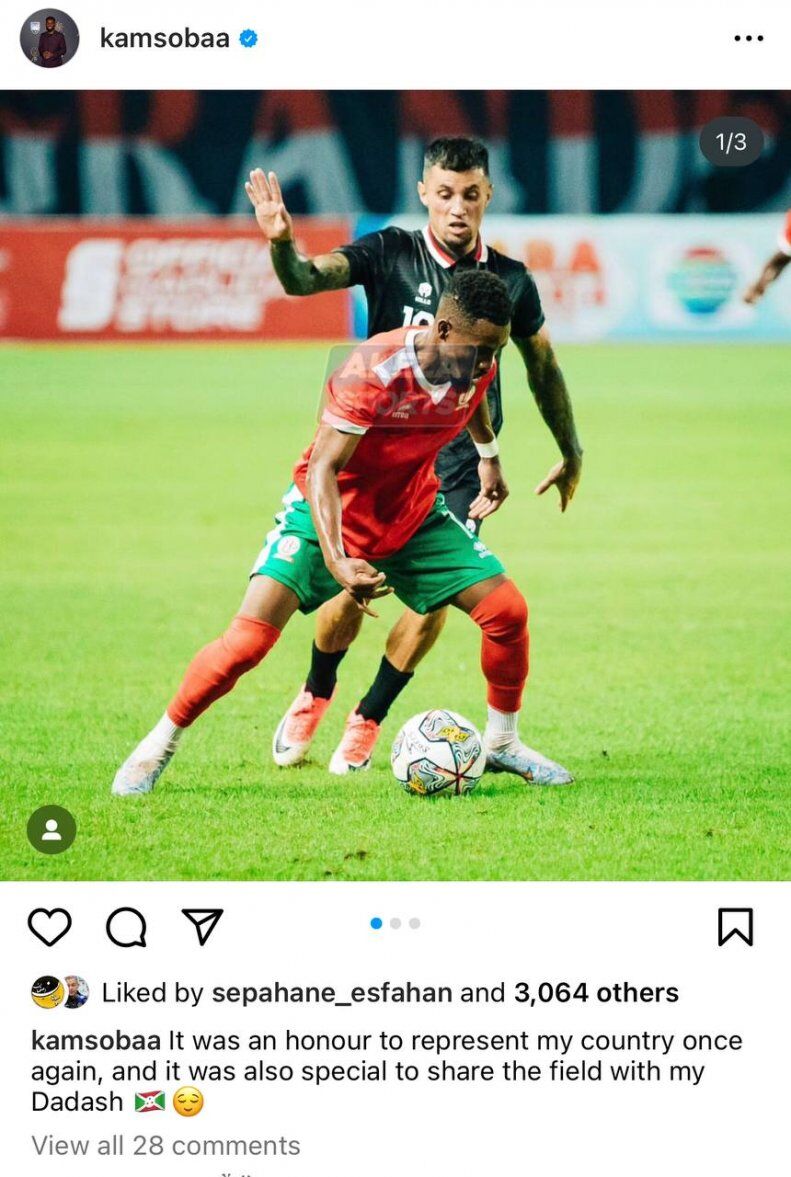
Task: Open kamsobaa's profile picture
Action: click(x=49, y=39)
